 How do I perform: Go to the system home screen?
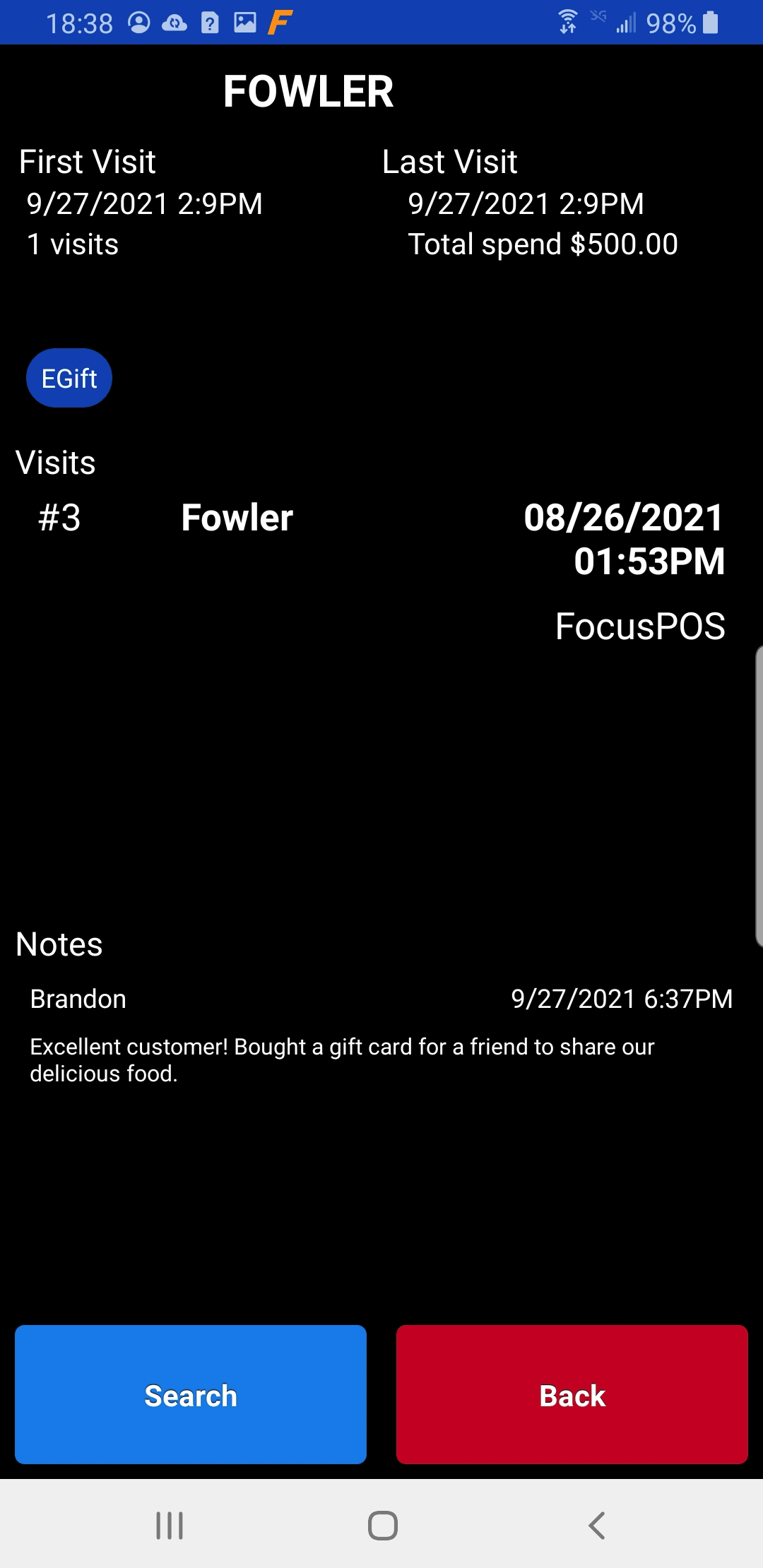[382, 1525]
